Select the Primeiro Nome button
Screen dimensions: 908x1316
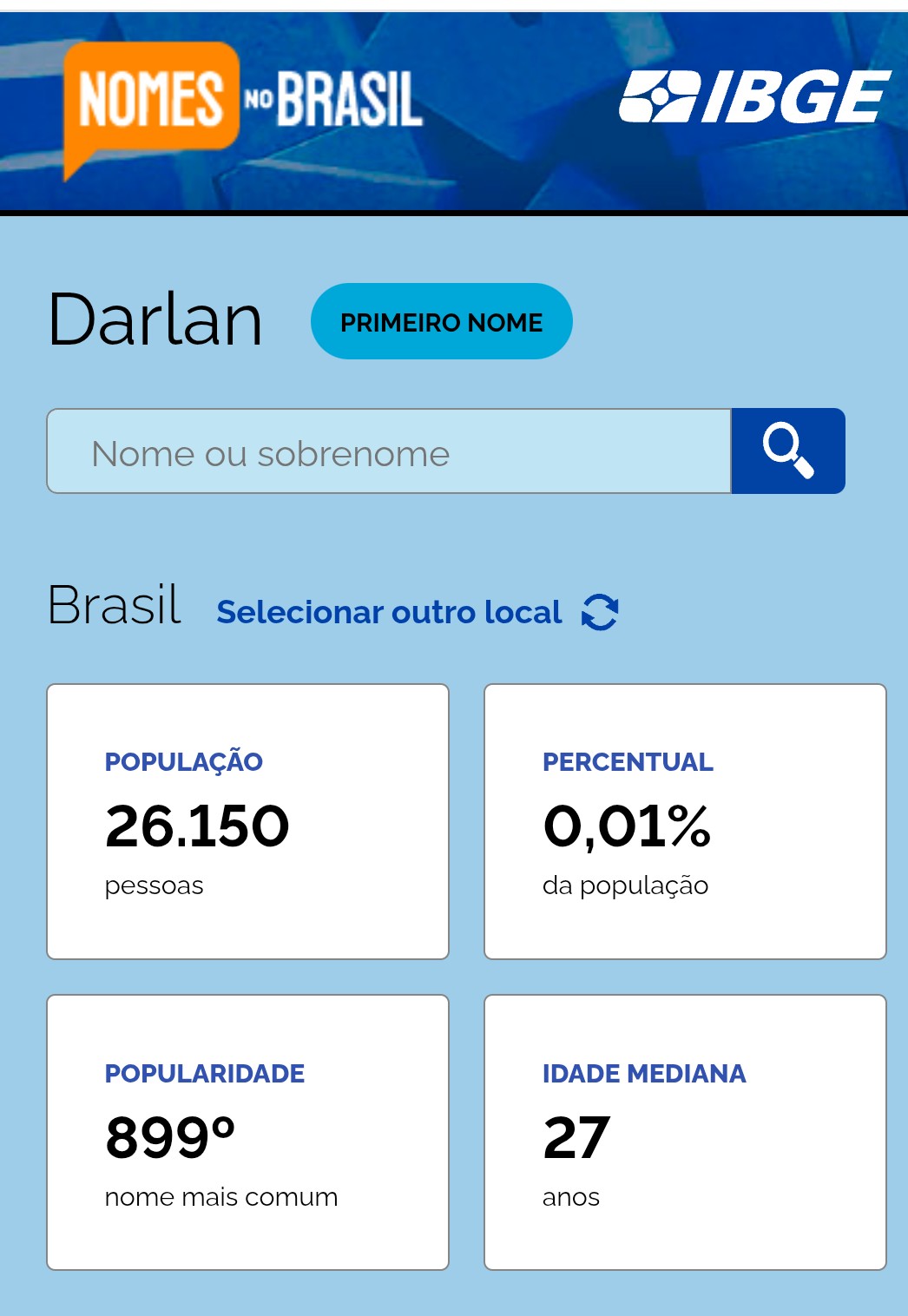pyautogui.click(x=441, y=322)
